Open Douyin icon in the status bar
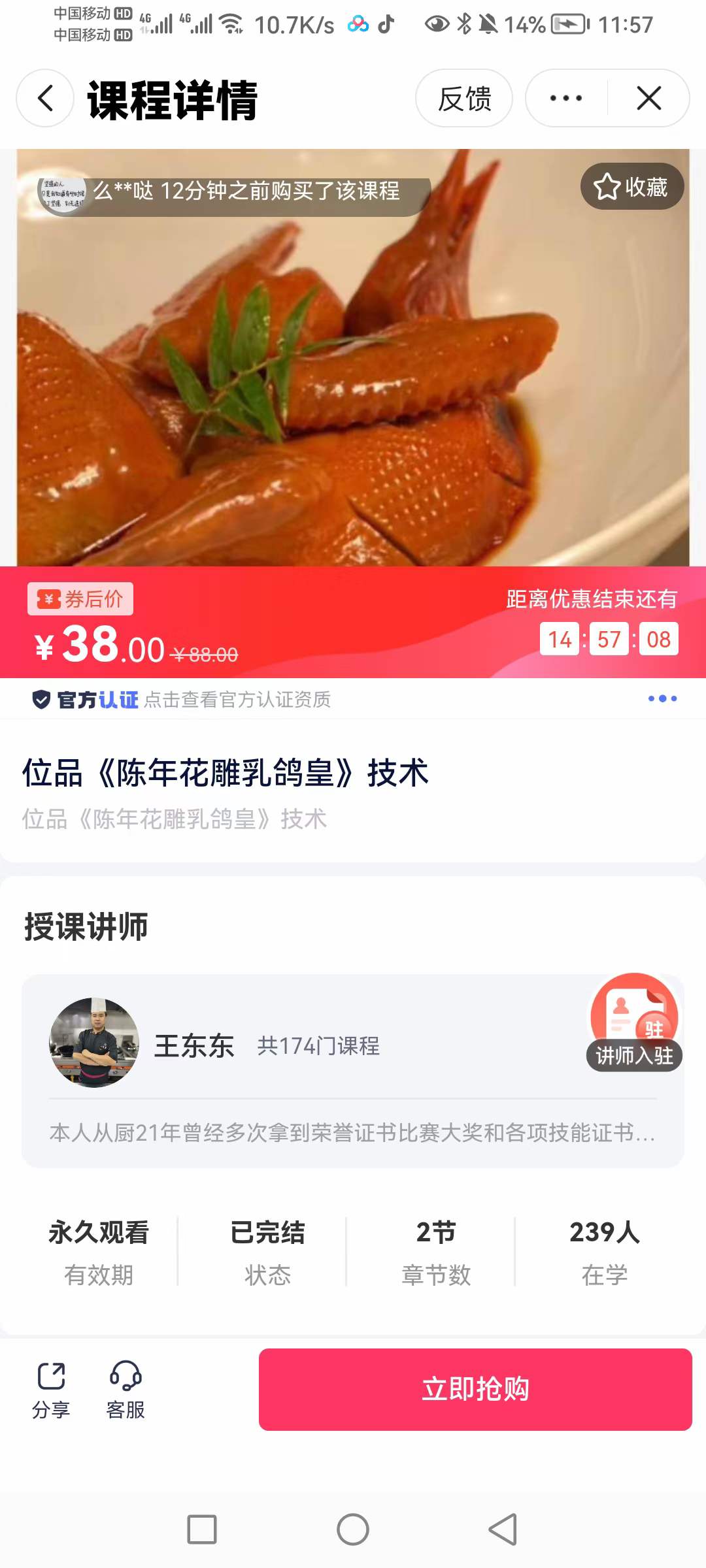Image resolution: width=706 pixels, height=1568 pixels. tap(386, 24)
